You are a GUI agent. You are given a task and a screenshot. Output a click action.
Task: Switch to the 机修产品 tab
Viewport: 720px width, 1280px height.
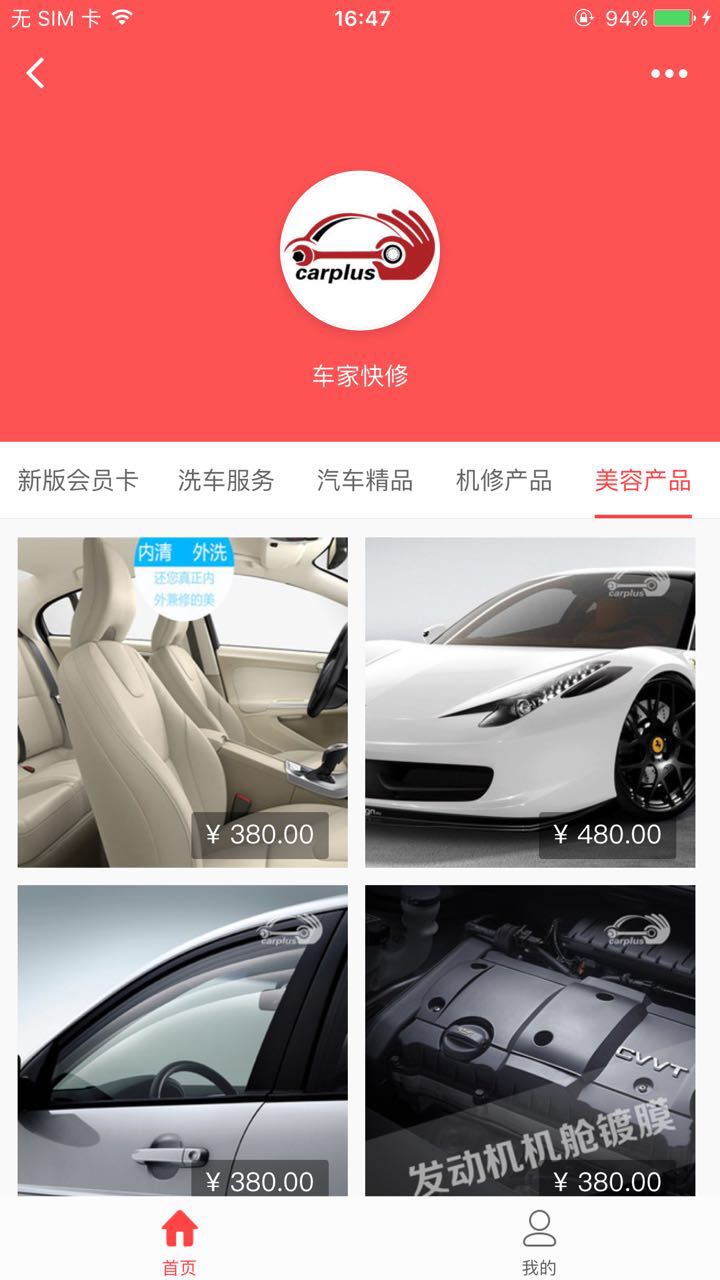pyautogui.click(x=504, y=481)
